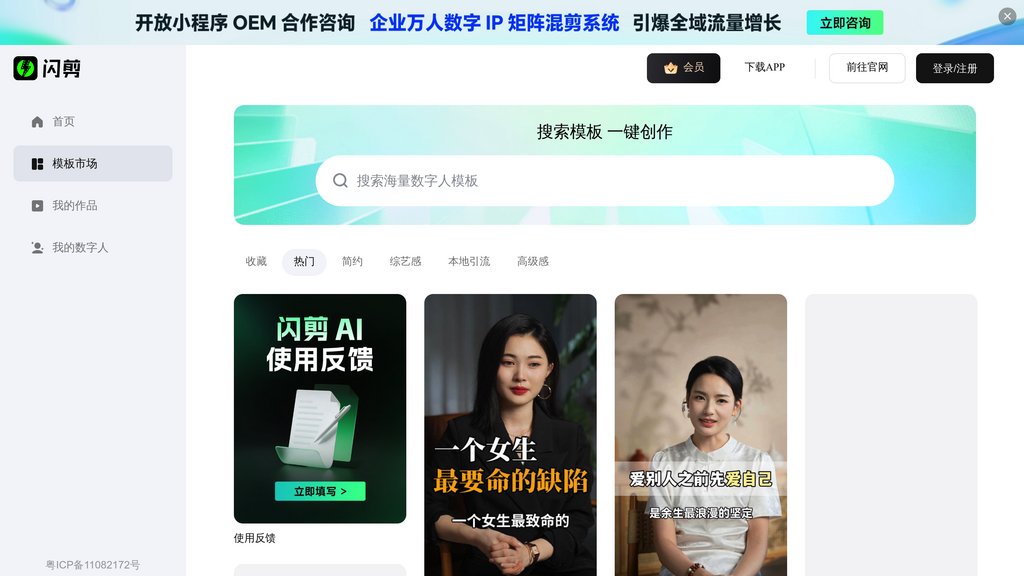Switch to the 简约 tab
The width and height of the screenshot is (1024, 576).
coord(352,262)
